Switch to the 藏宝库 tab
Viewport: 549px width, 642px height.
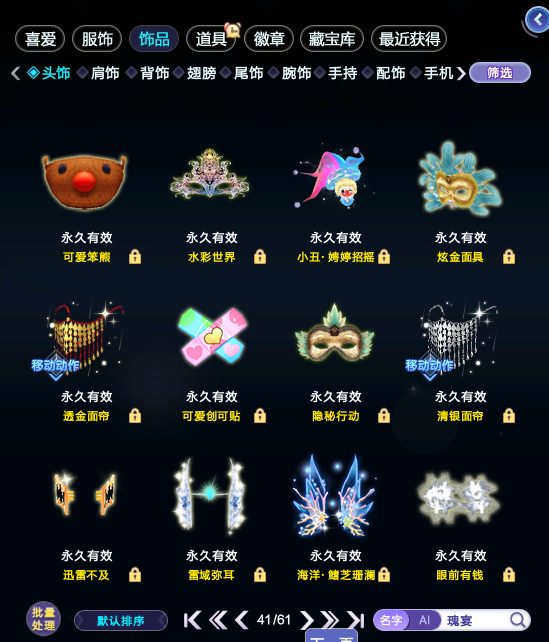click(x=332, y=39)
